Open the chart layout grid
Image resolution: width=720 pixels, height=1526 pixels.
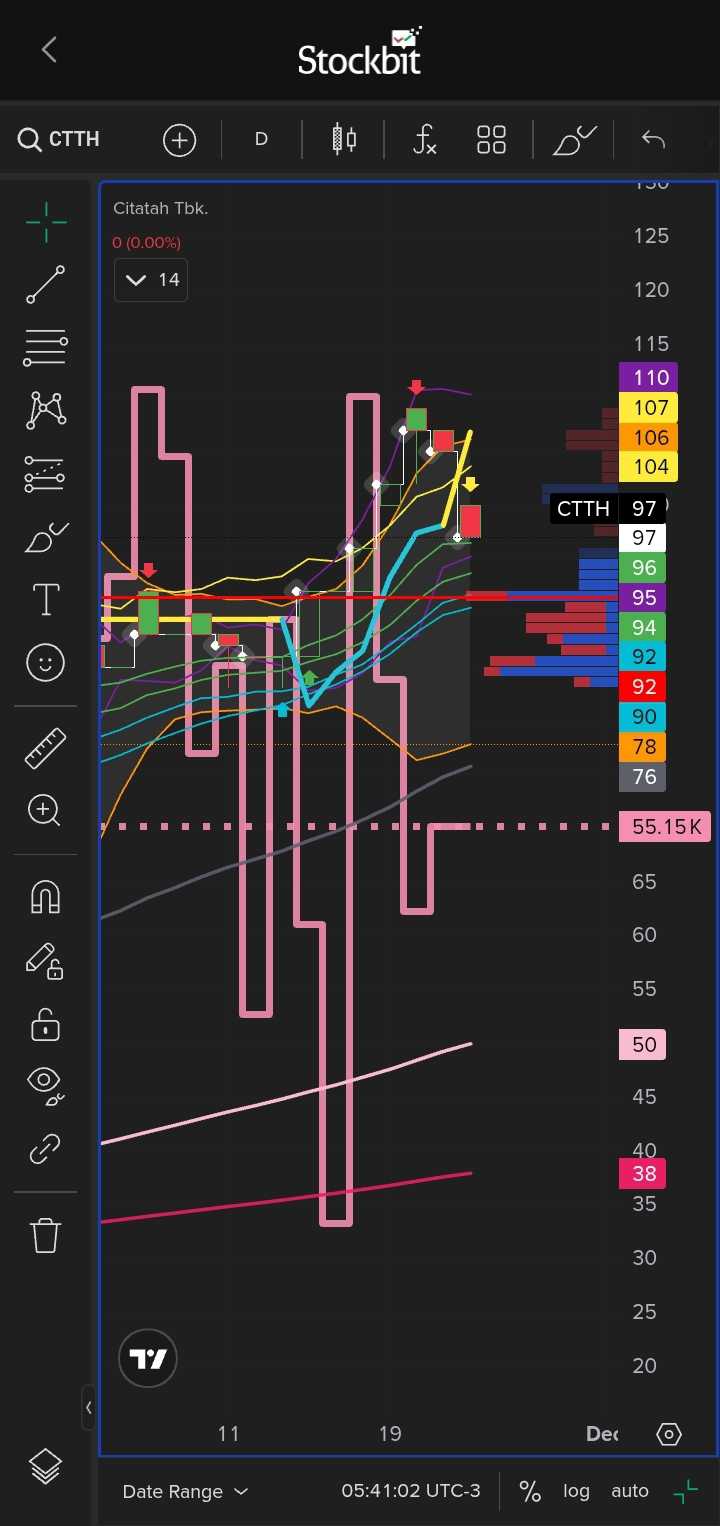click(x=491, y=140)
